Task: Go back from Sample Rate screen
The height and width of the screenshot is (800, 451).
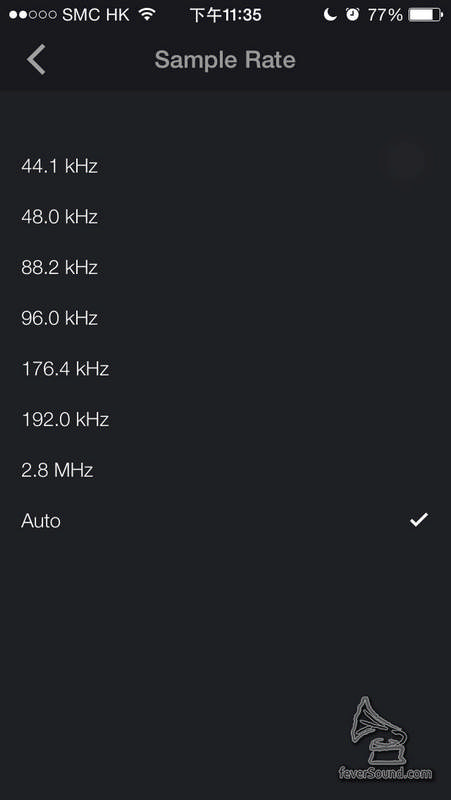Action: click(36, 60)
